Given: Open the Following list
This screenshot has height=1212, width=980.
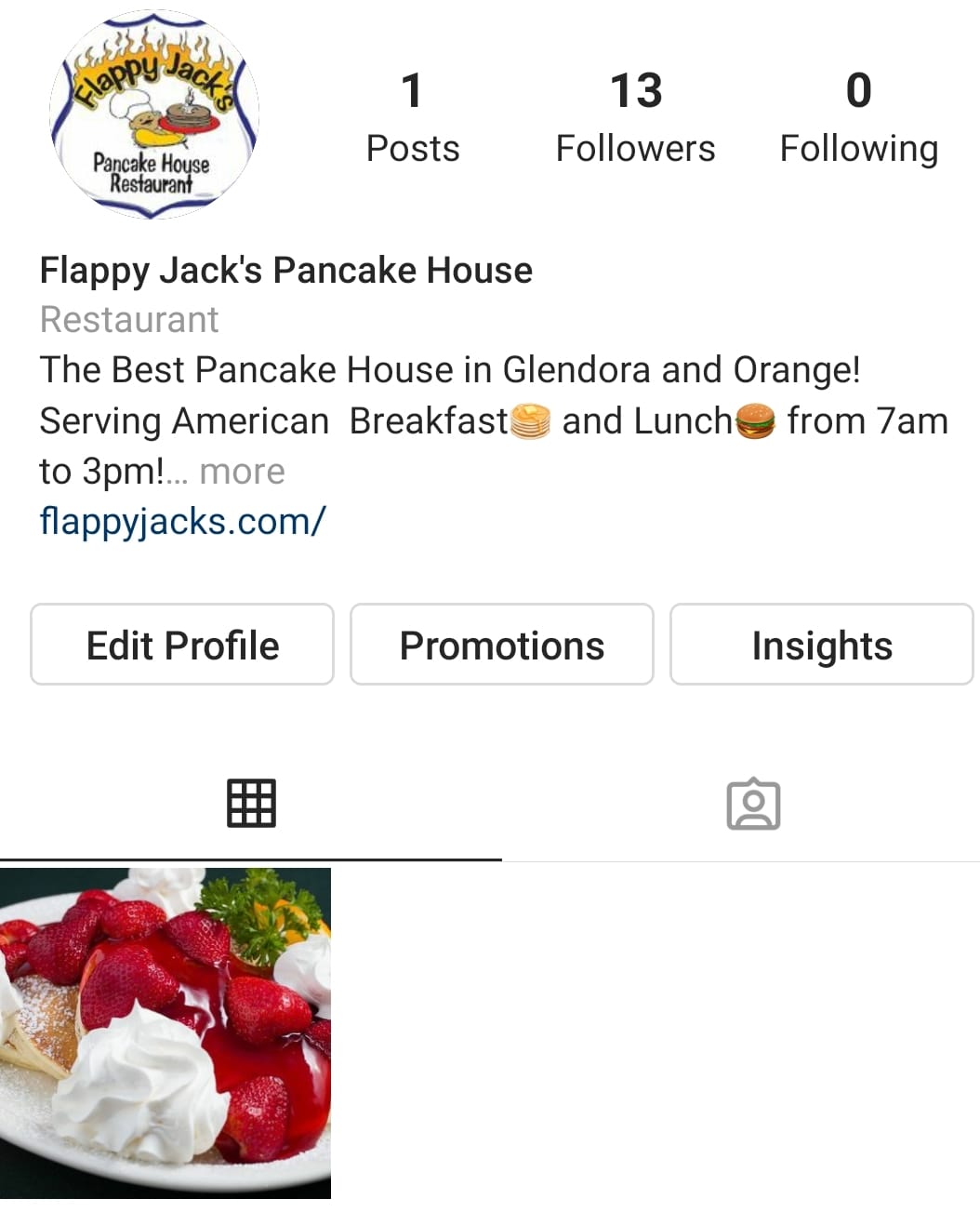Looking at the screenshot, I should (858, 118).
